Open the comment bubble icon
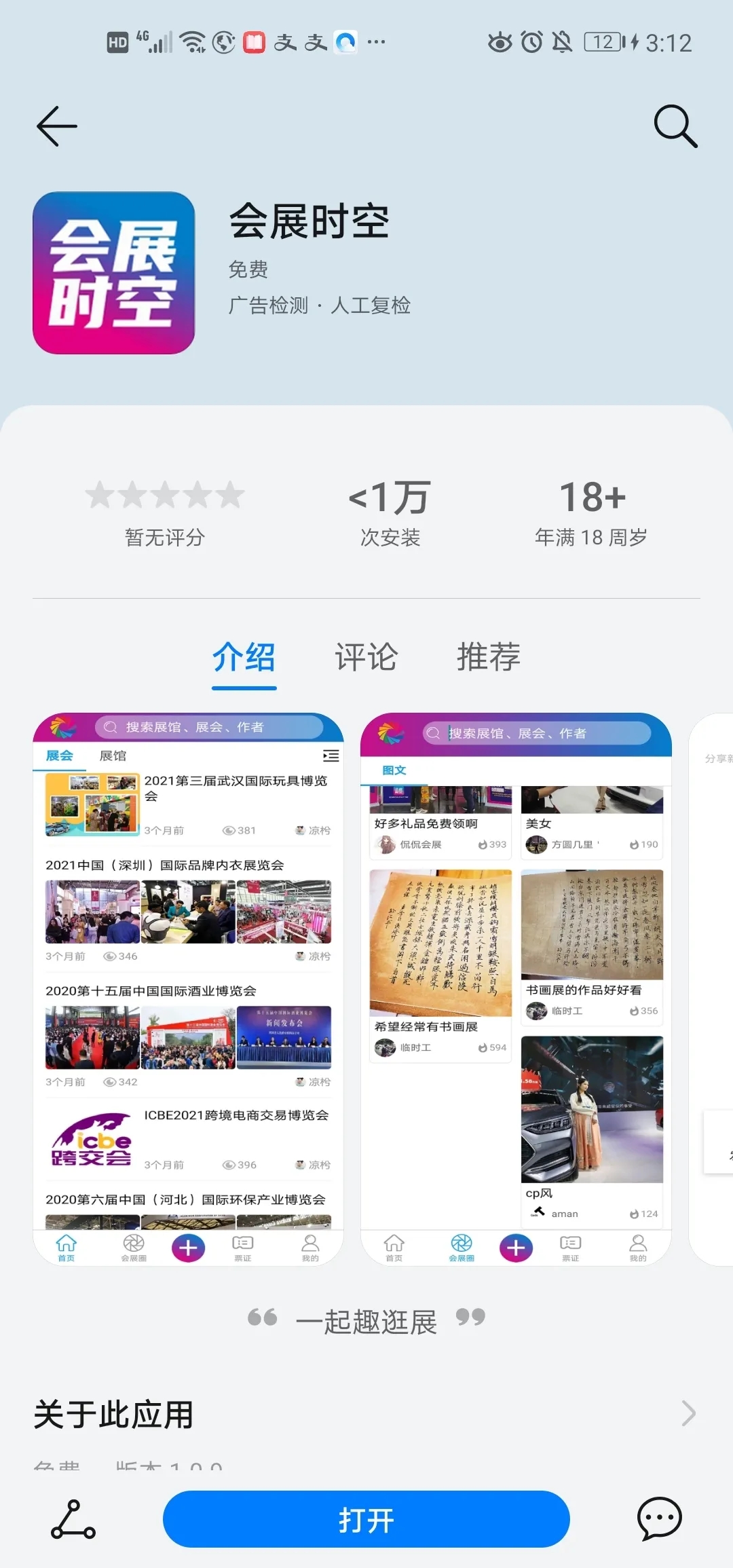The width and height of the screenshot is (733, 1568). point(659,1519)
